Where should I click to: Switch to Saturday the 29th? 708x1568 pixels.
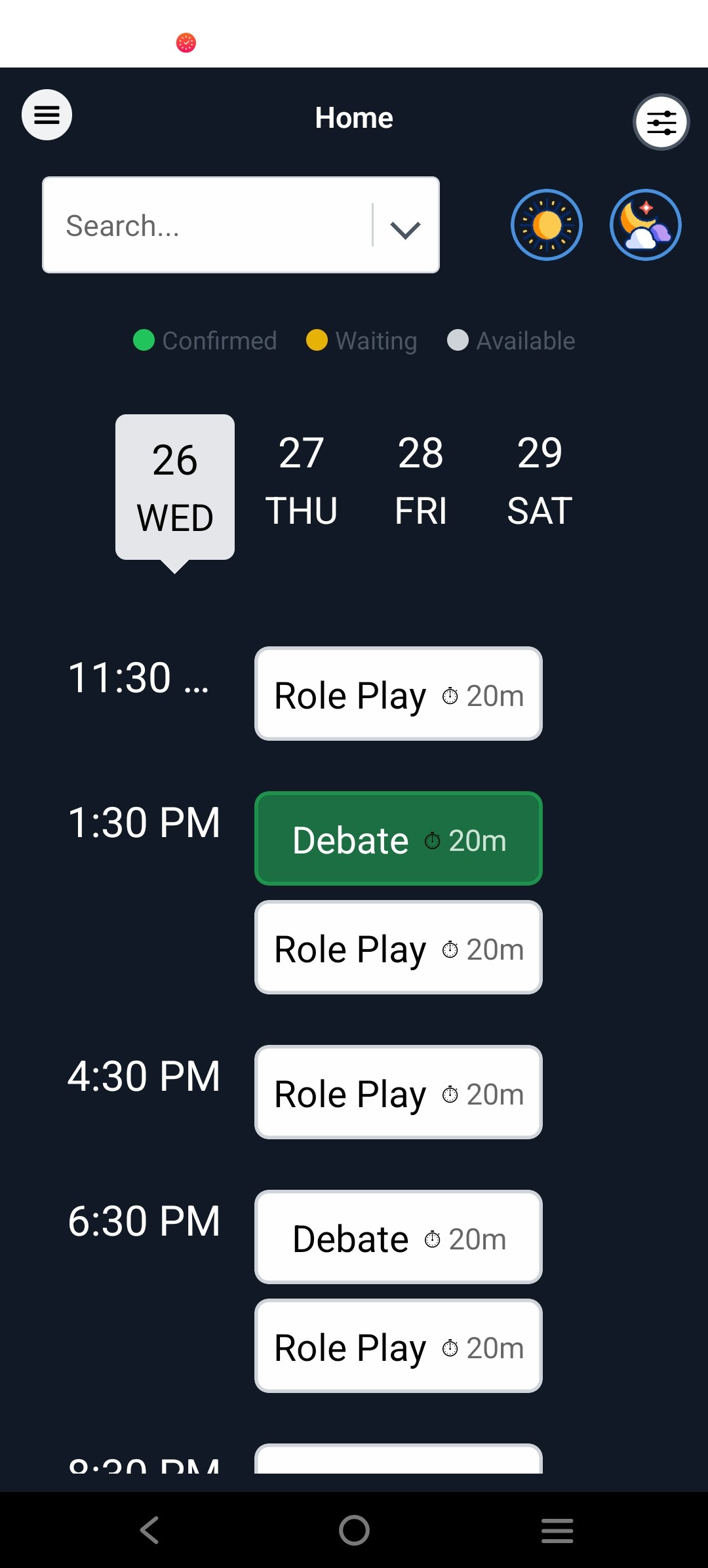click(540, 480)
